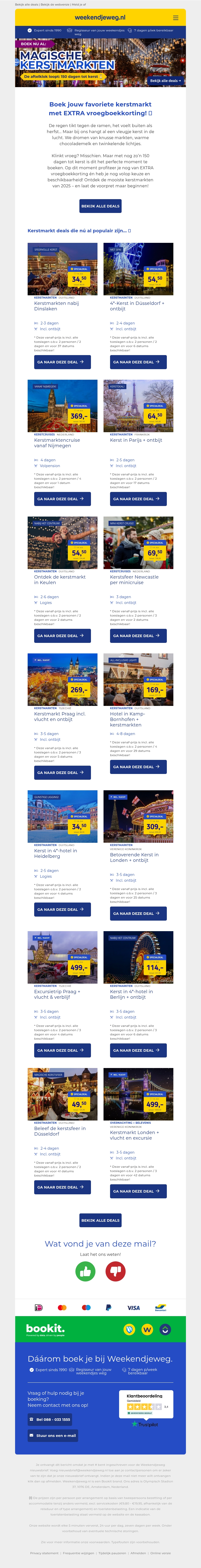This screenshot has width=201, height=1568.
Task: Go to the Hotel in Kamp-Bornhofen deal
Action: [x=138, y=767]
